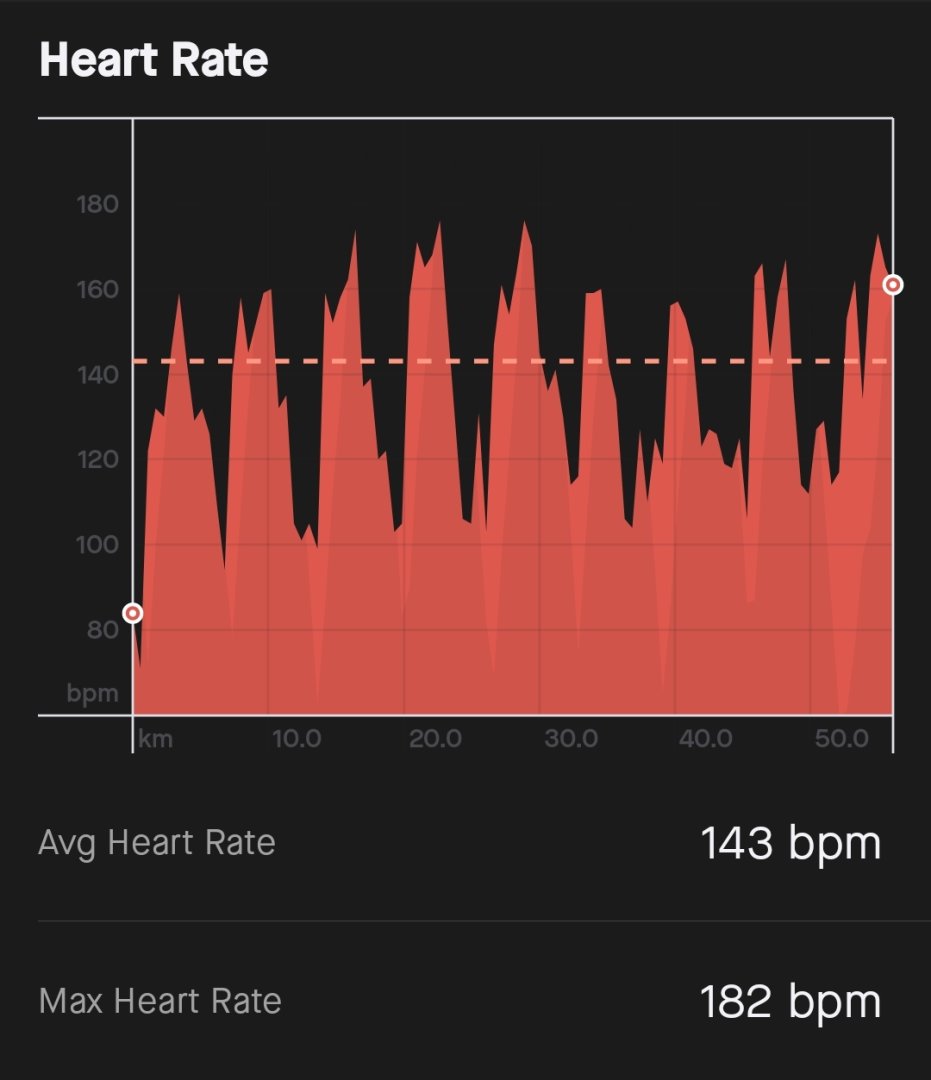This screenshot has width=931, height=1080.
Task: Select the start marker on heart rate chart
Action: point(133,613)
